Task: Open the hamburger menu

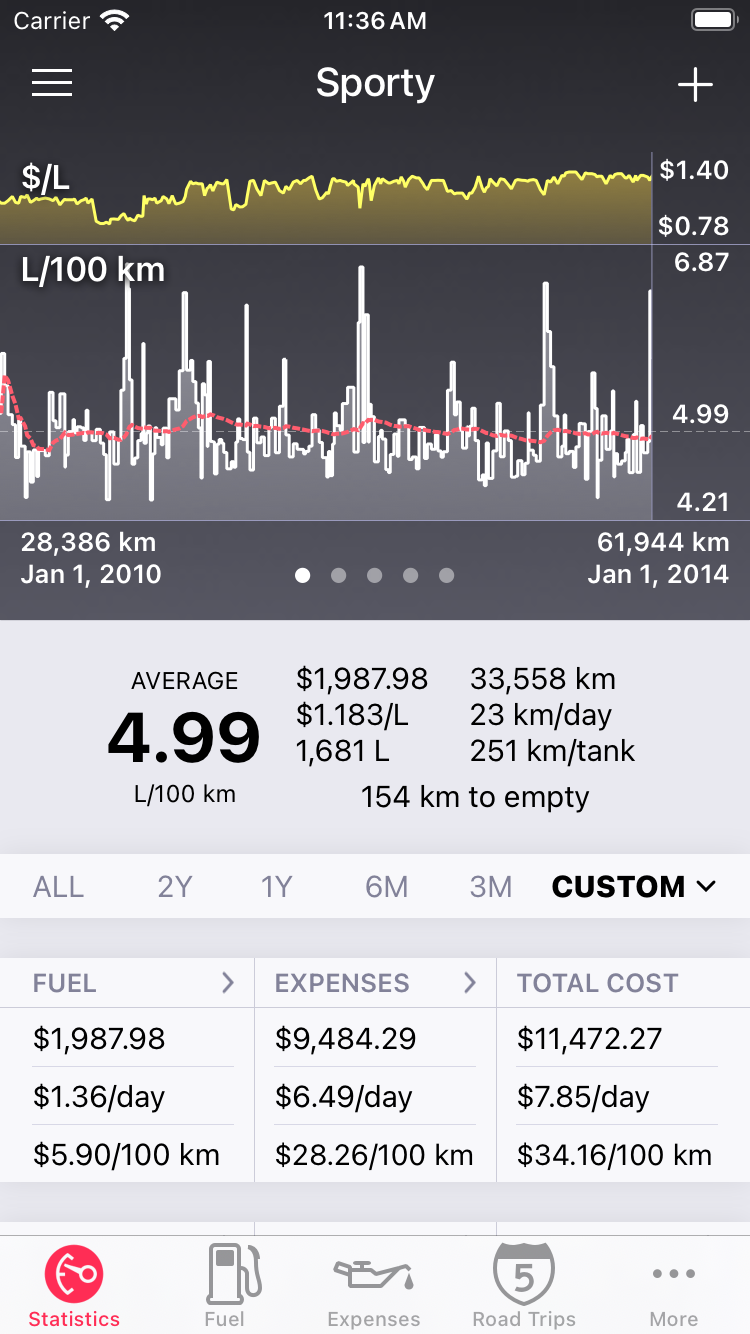Action: [x=52, y=83]
